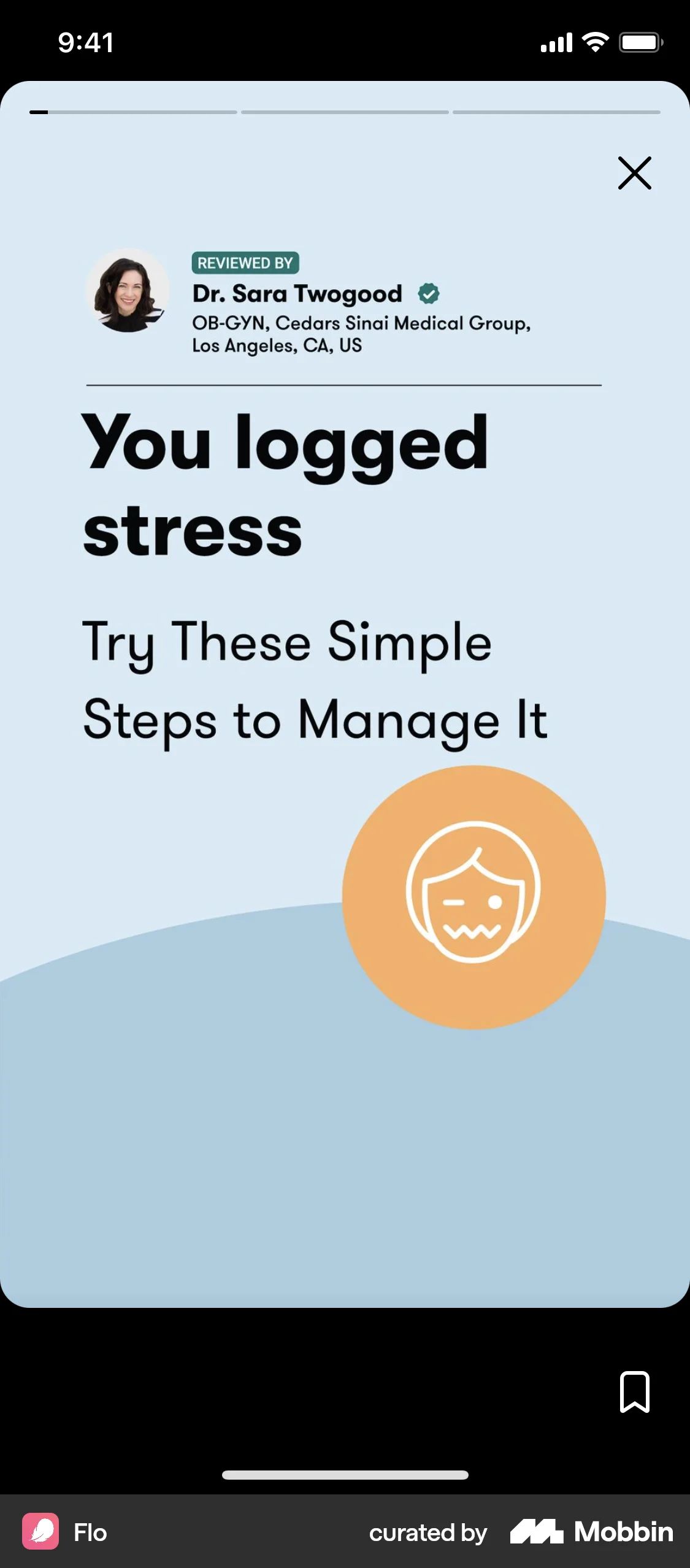
Task: Tap the Wi-Fi indicator in the status bar
Action: tap(592, 42)
